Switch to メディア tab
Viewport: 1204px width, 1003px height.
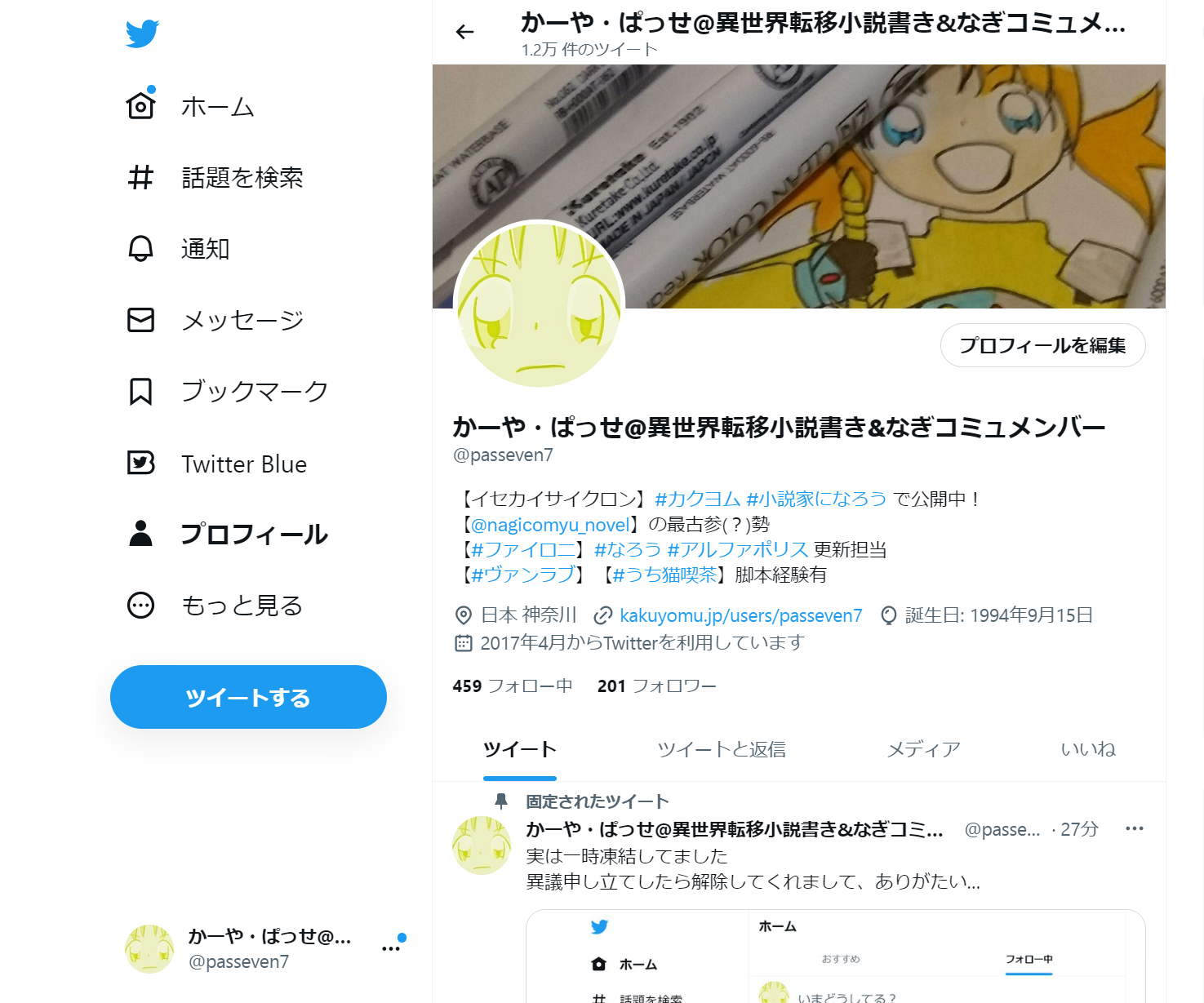pyautogui.click(x=923, y=749)
